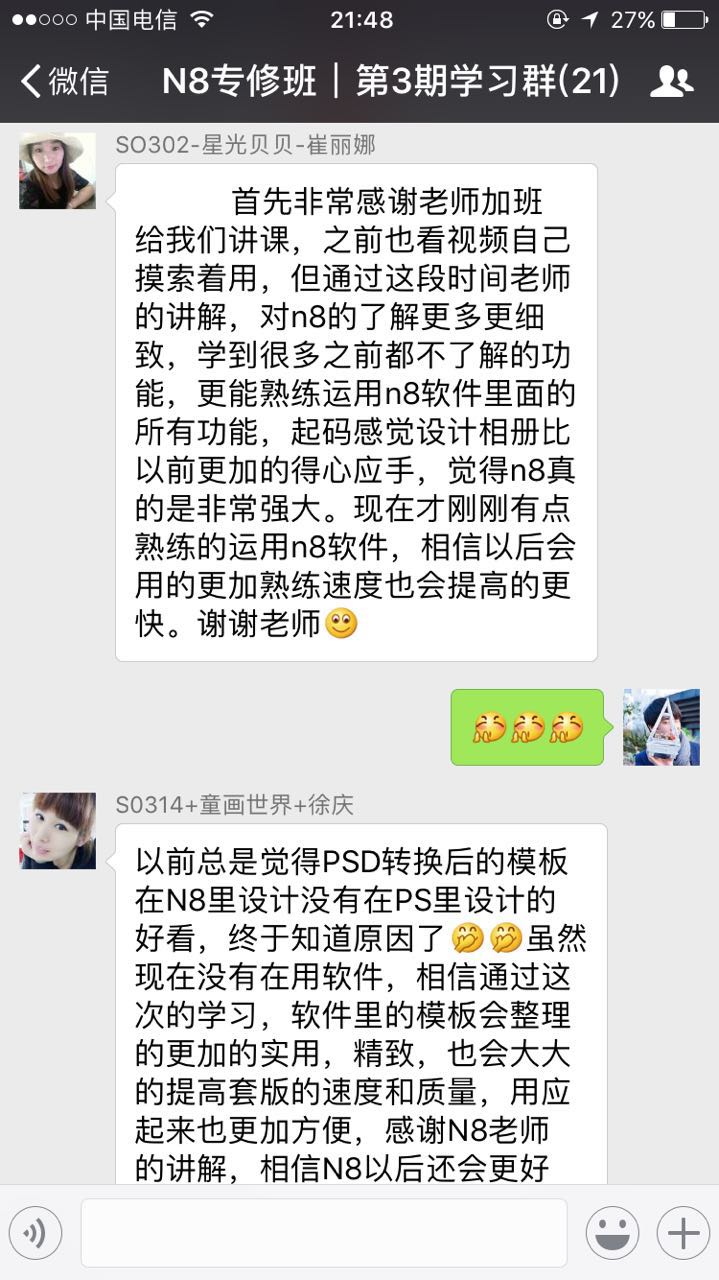Viewport: 719px width, 1280px height.
Task: Switch to voice message input
Action: click(x=36, y=1233)
